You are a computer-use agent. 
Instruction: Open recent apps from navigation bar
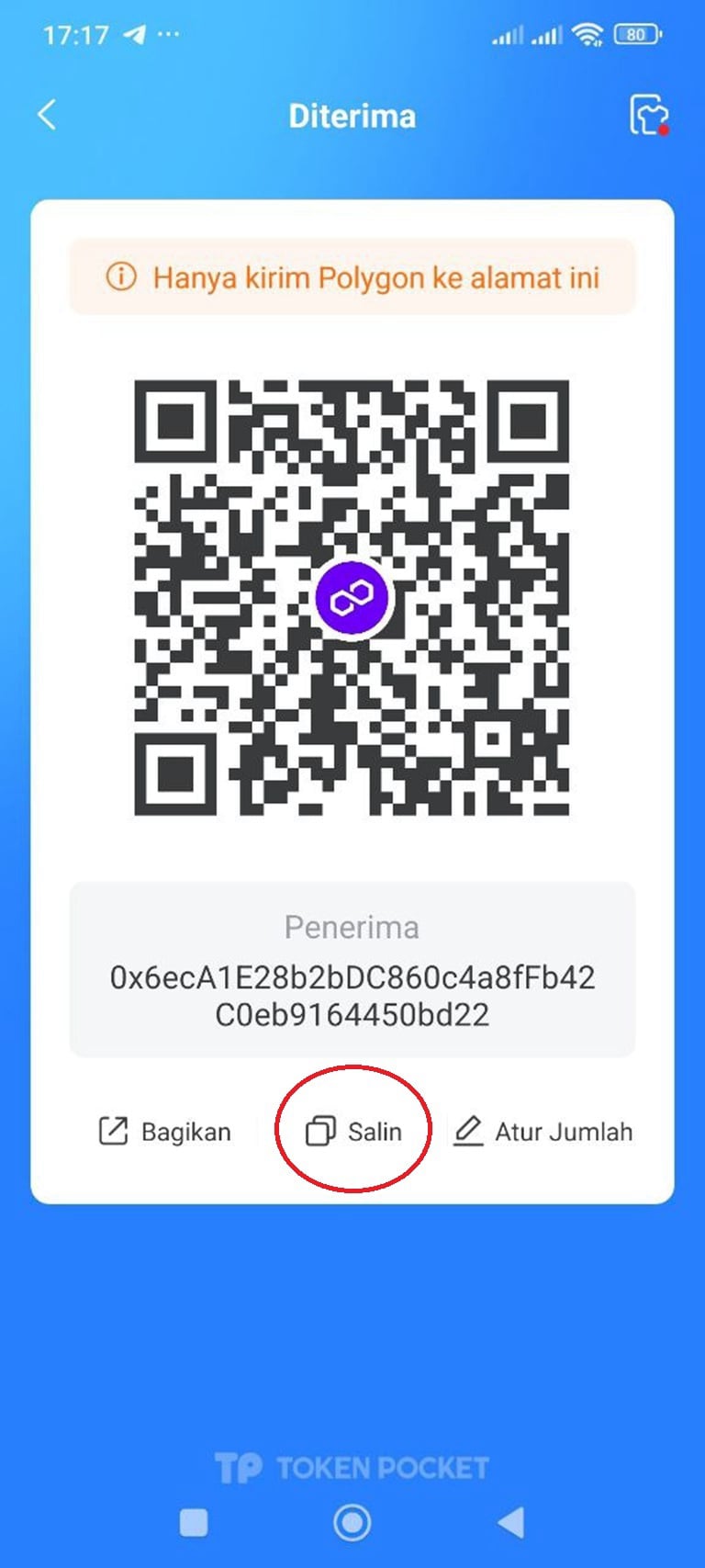pos(194,1522)
